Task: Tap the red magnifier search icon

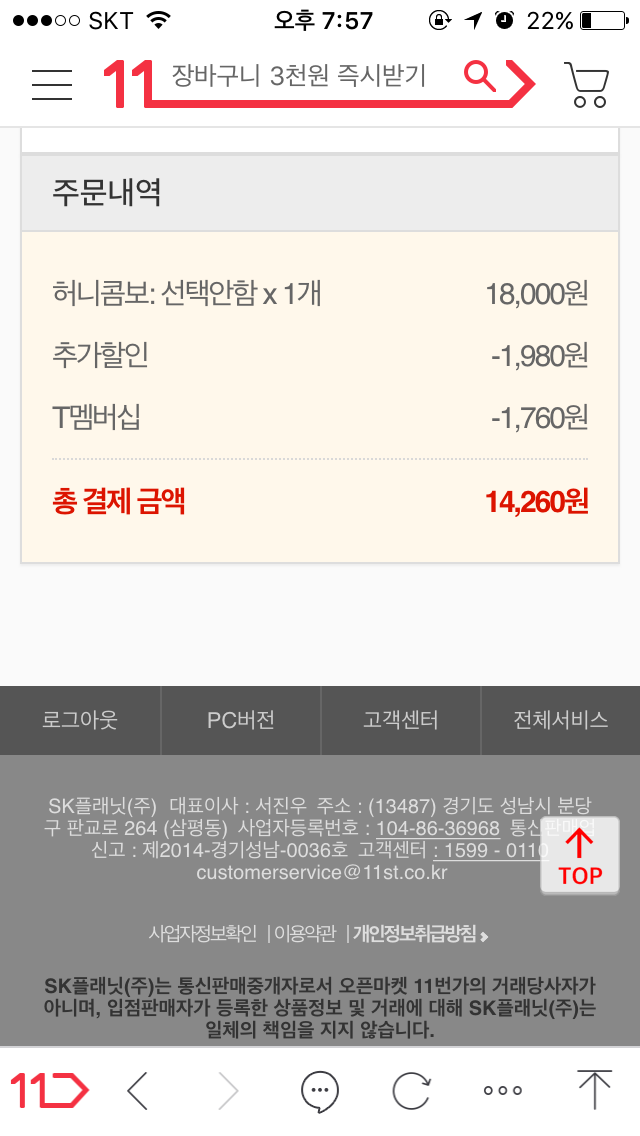Action: pos(481,76)
